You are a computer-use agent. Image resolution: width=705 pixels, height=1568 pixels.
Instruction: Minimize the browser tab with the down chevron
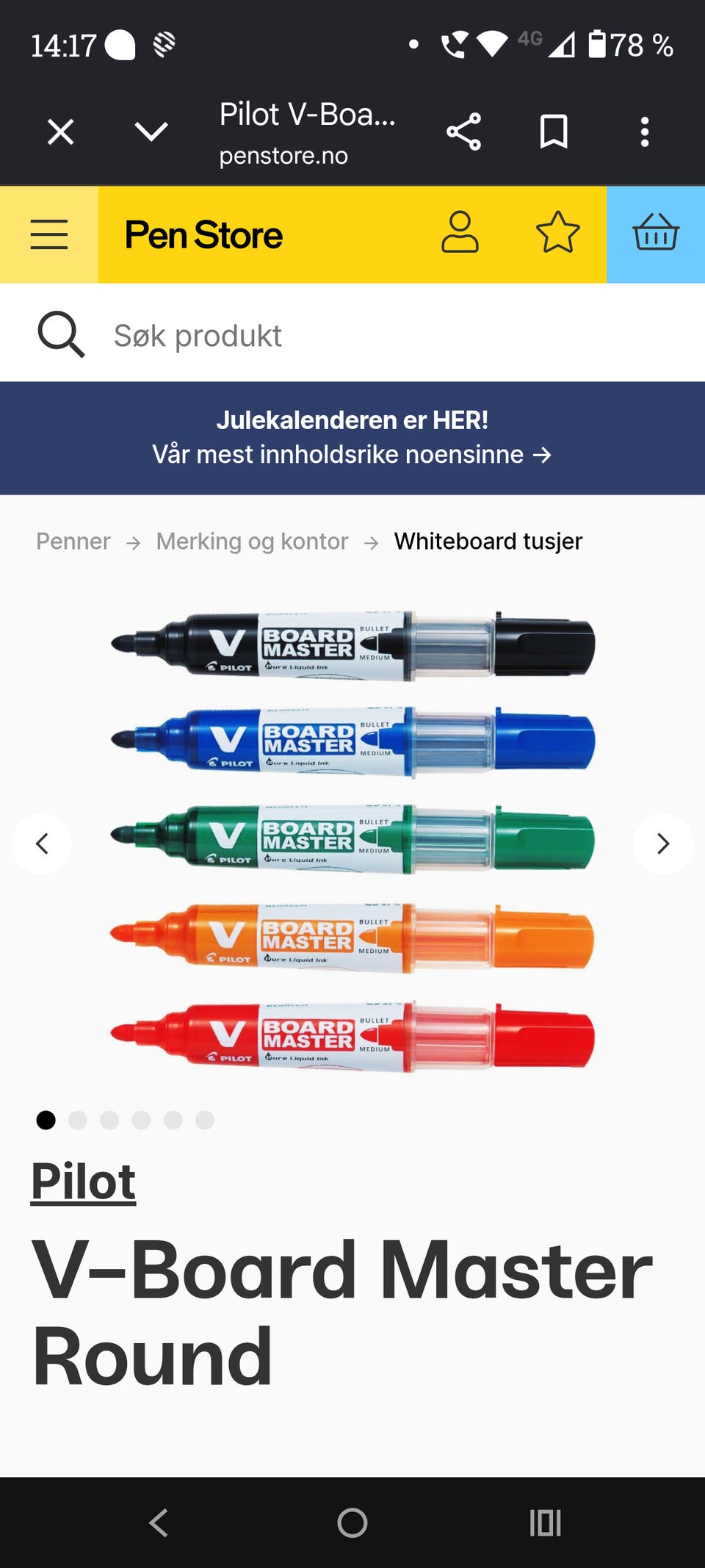(151, 132)
